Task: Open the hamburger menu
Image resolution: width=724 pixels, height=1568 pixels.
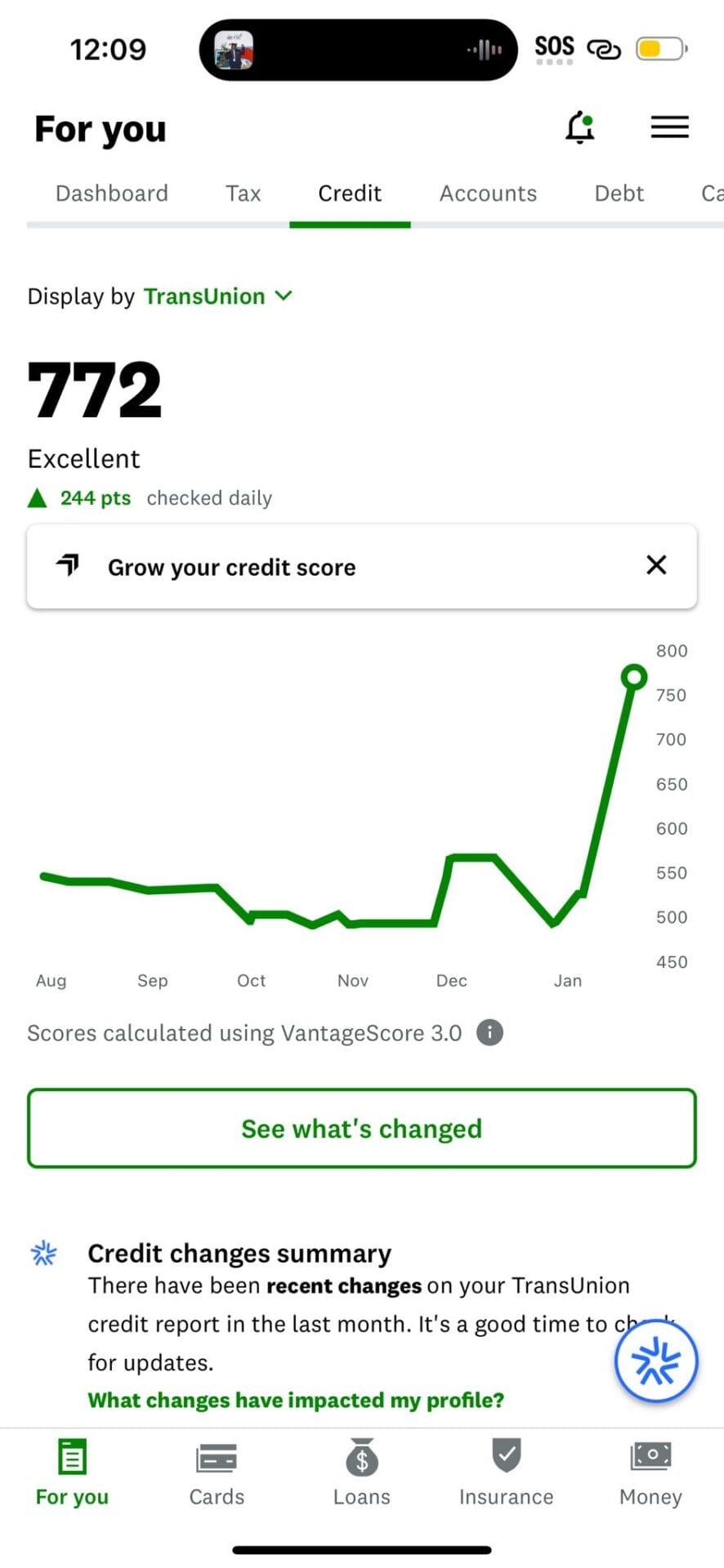Action: click(x=669, y=127)
